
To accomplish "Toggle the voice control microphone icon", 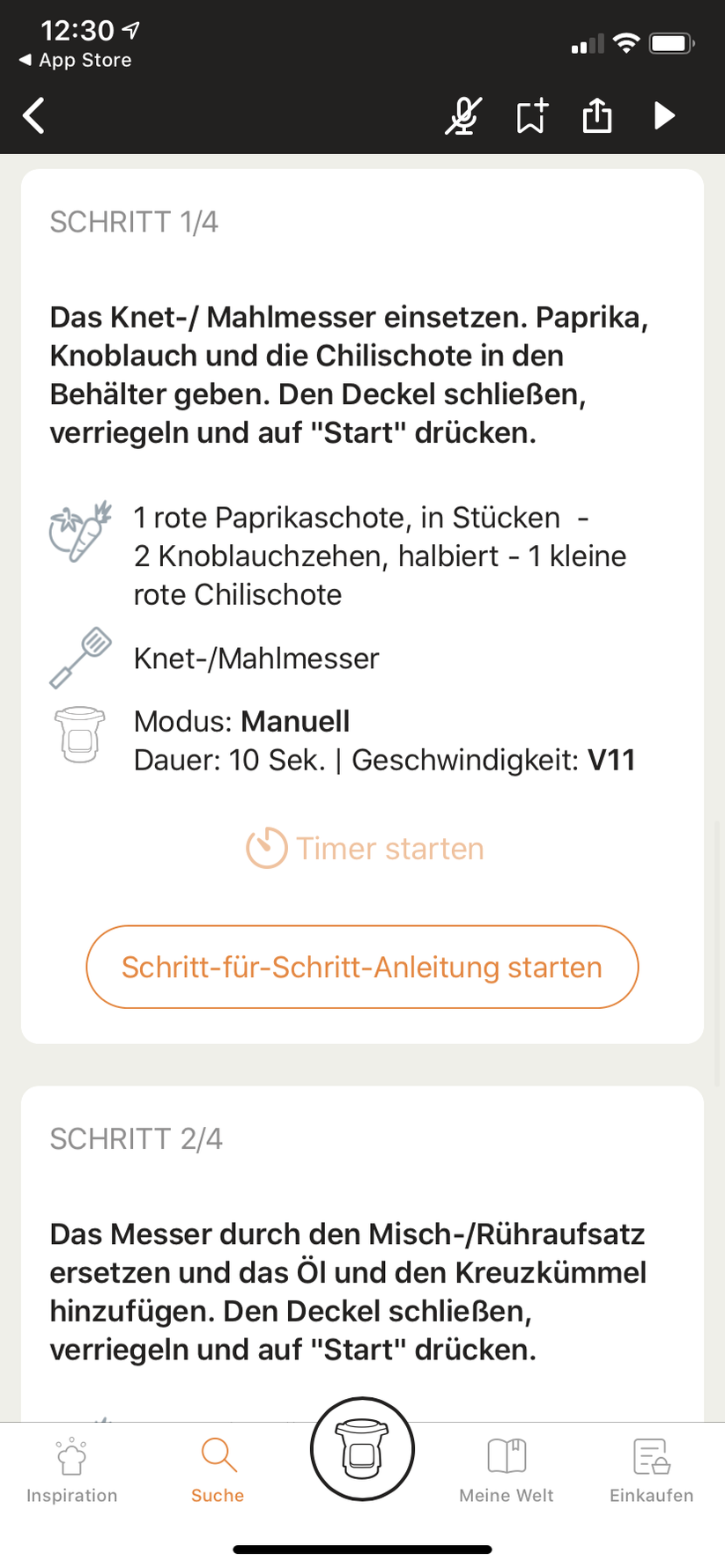I will 462,116.
